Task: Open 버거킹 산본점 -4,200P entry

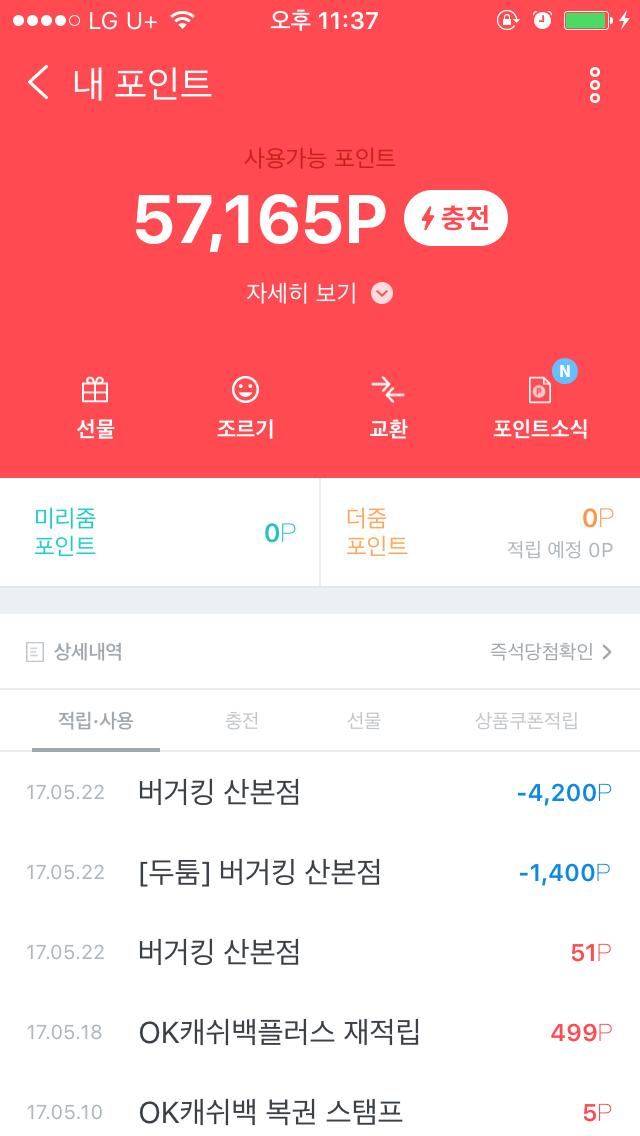Action: pos(320,792)
